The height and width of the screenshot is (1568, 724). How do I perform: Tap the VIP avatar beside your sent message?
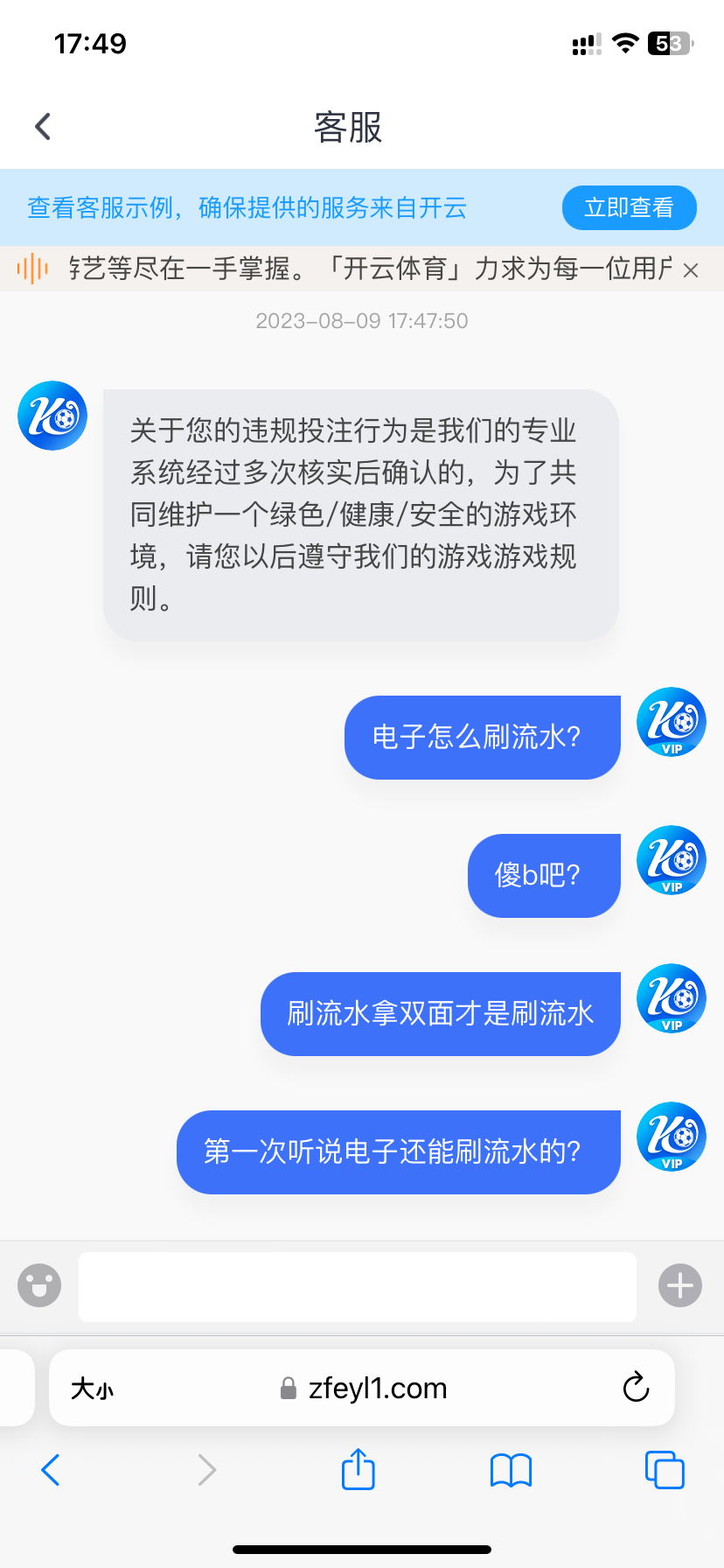coord(671,724)
